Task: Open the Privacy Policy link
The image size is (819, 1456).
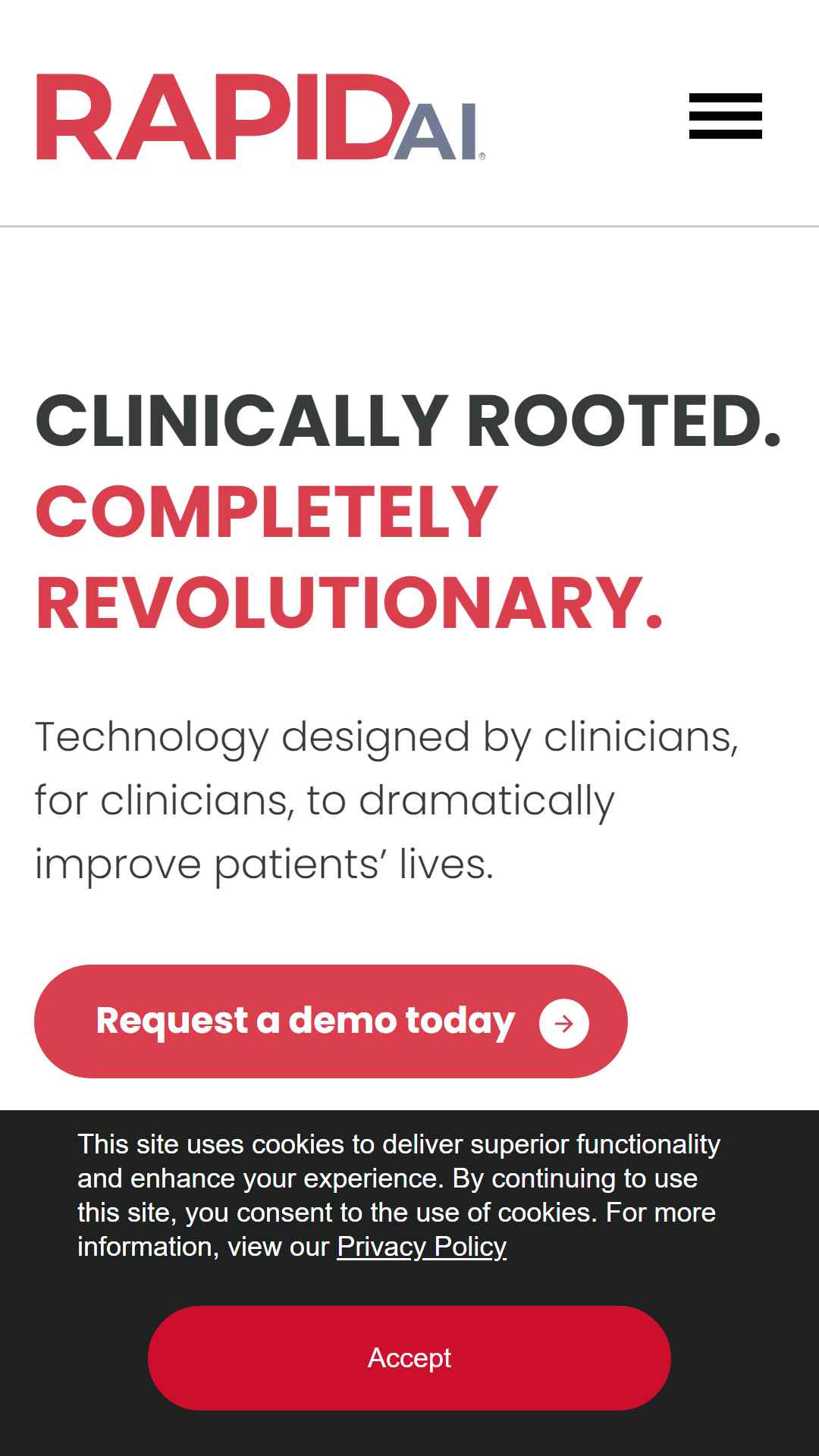Action: (422, 1247)
